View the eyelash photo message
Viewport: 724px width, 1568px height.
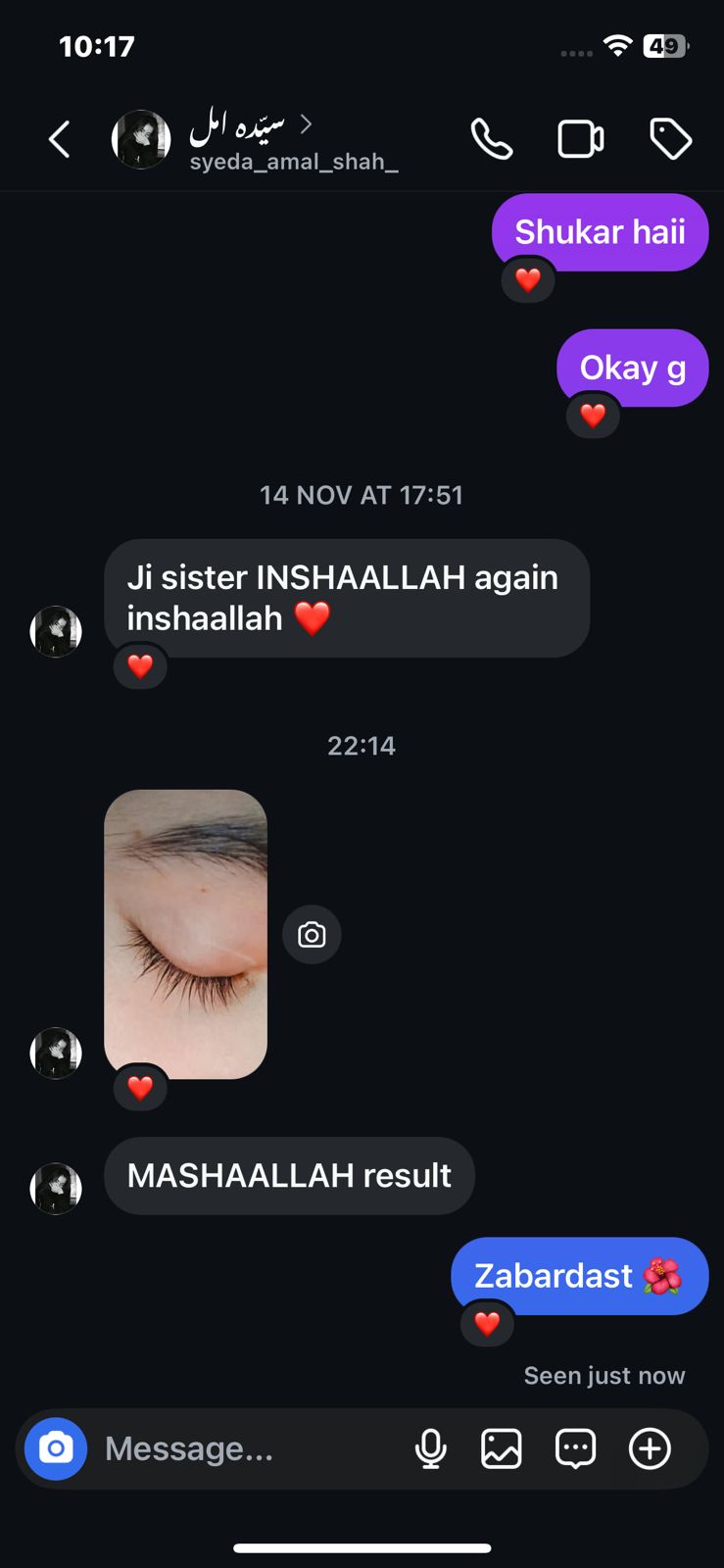tap(185, 932)
